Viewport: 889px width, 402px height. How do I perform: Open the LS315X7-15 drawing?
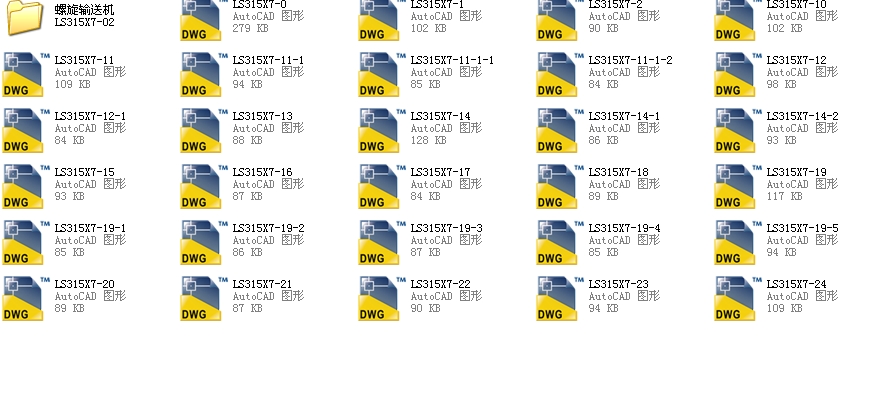click(24, 186)
